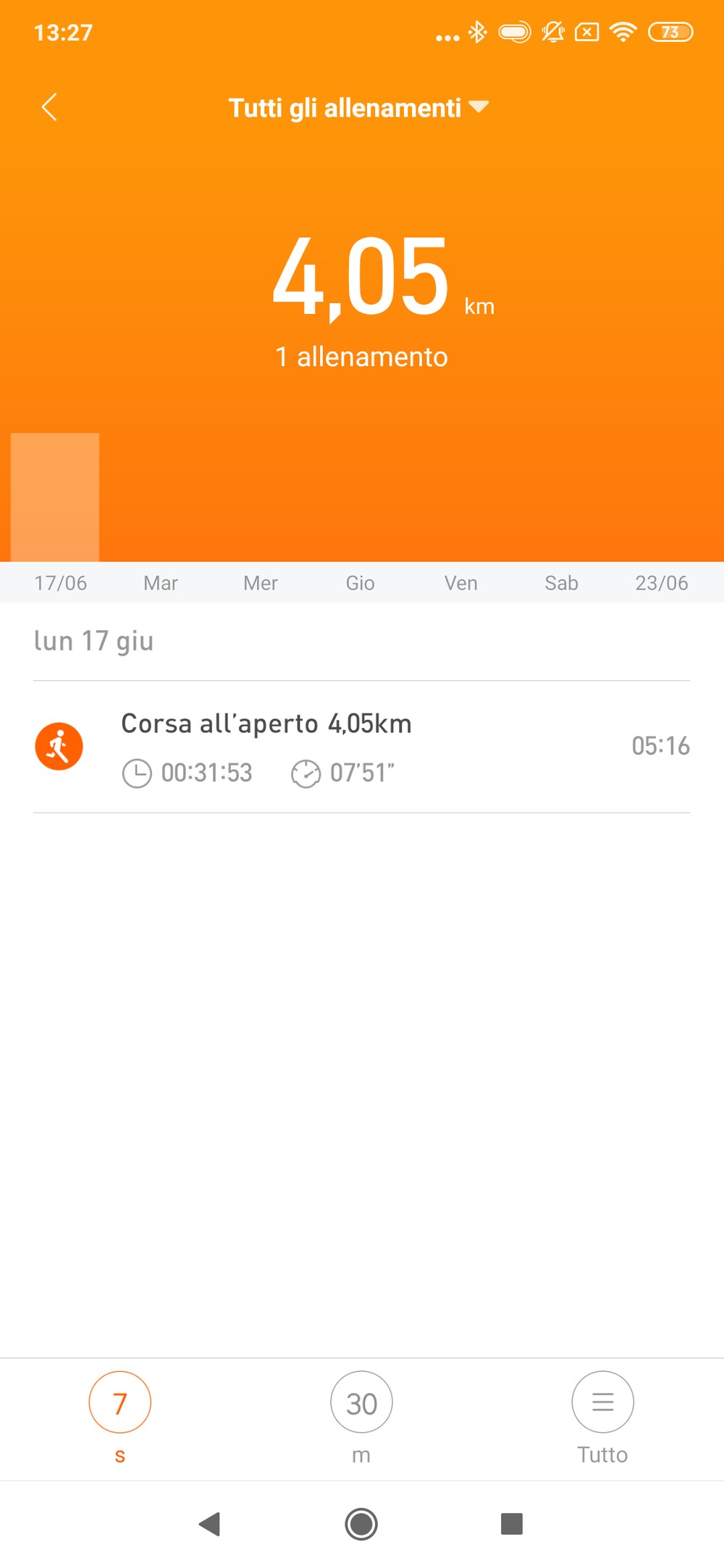Go back using the top-left arrow
Screen dimensions: 724x1568
tap(49, 107)
